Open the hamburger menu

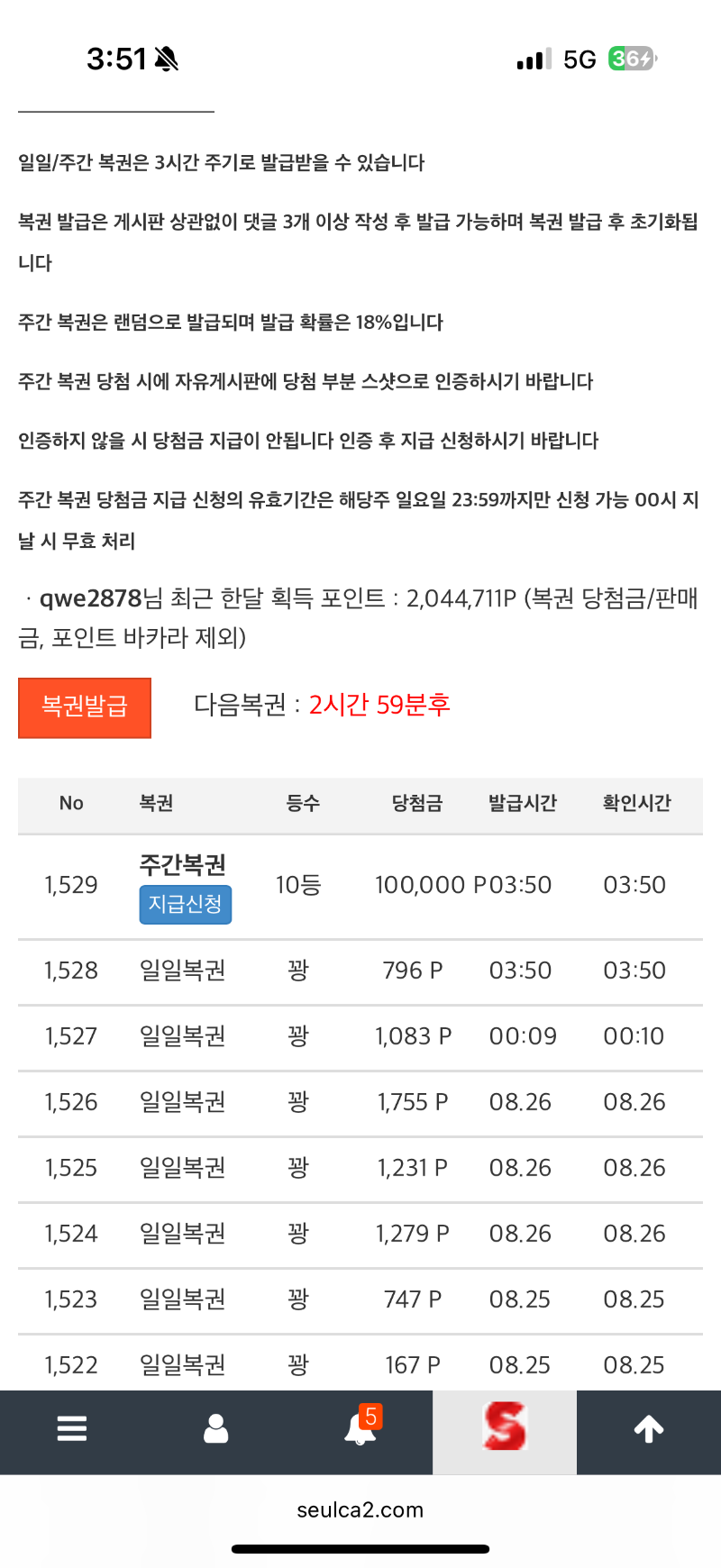72,1429
